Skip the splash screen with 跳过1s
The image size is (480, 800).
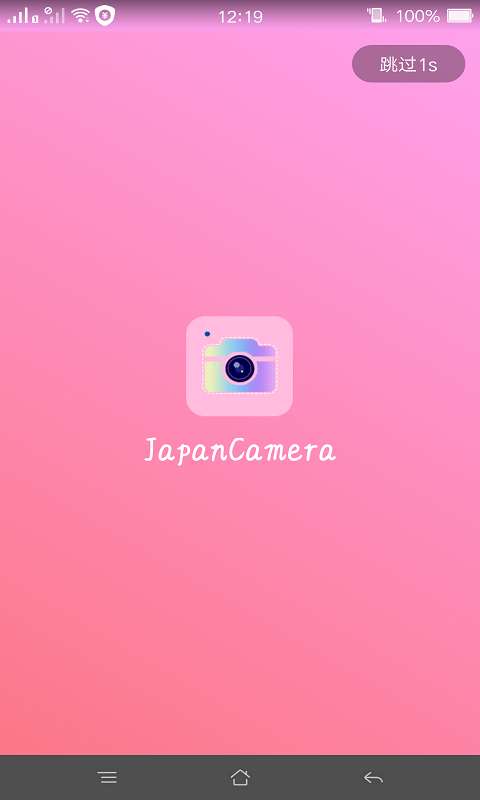(408, 64)
